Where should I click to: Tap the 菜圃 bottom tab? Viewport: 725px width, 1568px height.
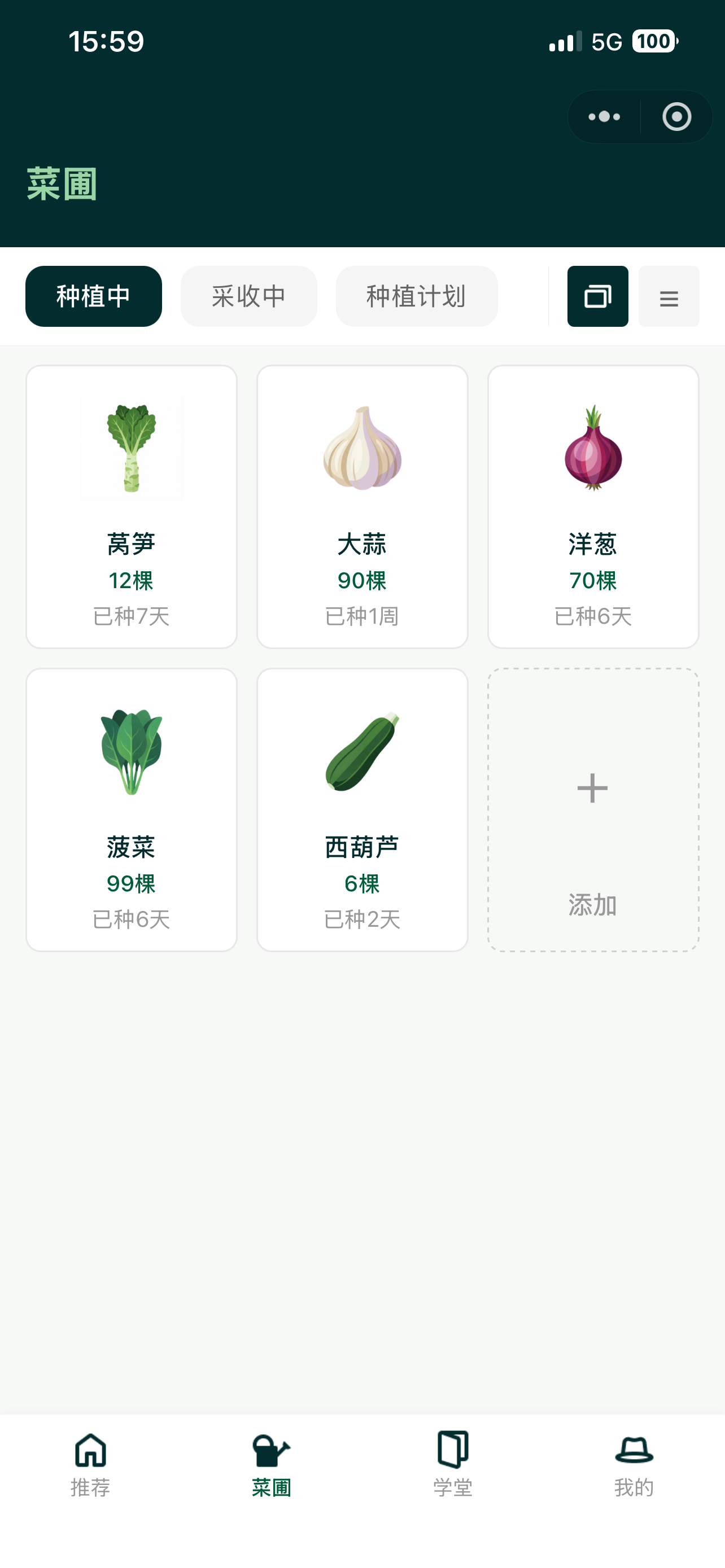pyautogui.click(x=272, y=1465)
